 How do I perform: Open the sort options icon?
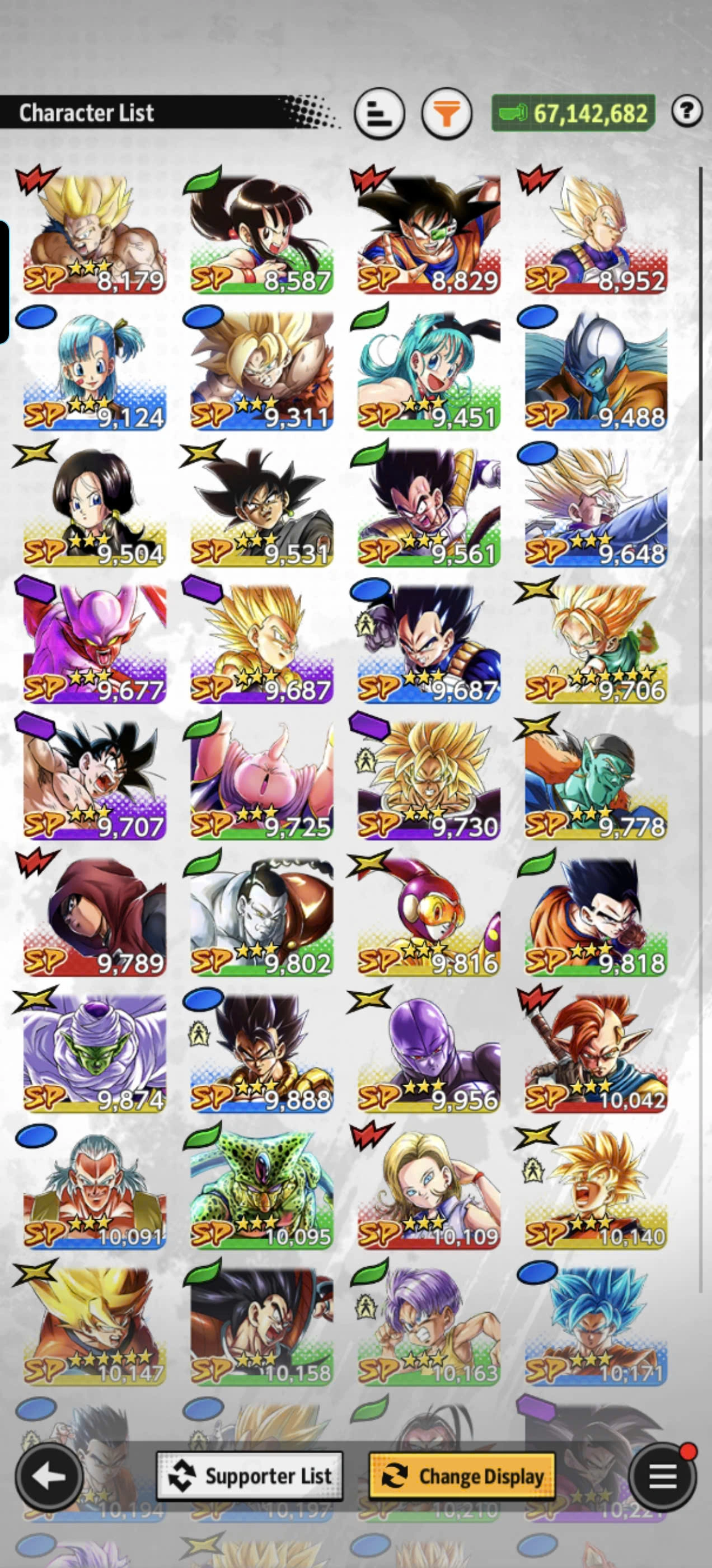(x=379, y=113)
